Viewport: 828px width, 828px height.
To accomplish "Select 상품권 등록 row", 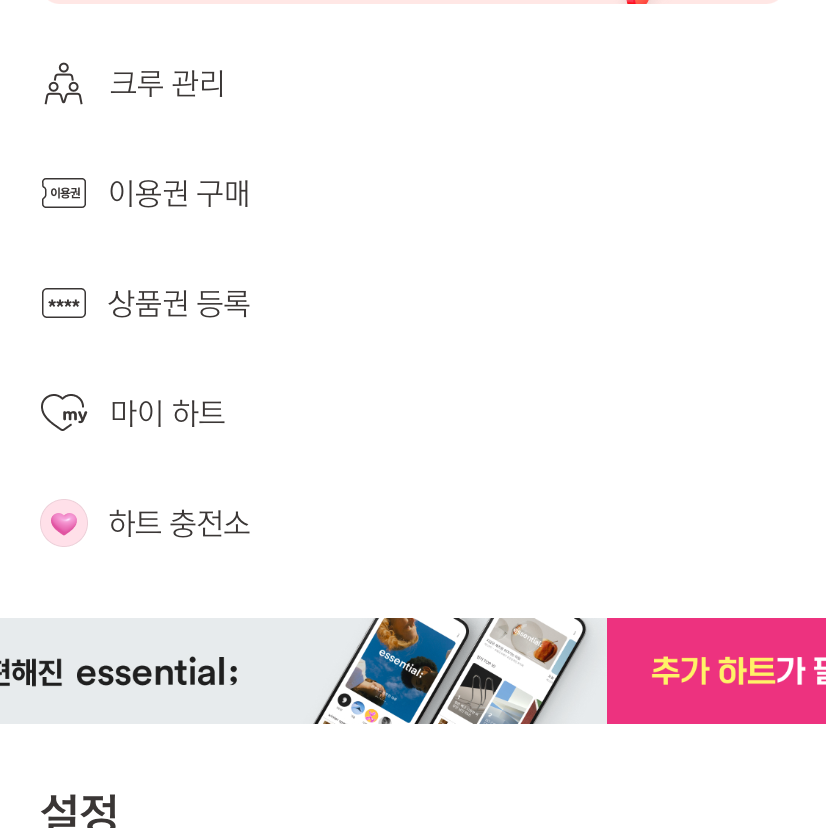I will tap(178, 303).
